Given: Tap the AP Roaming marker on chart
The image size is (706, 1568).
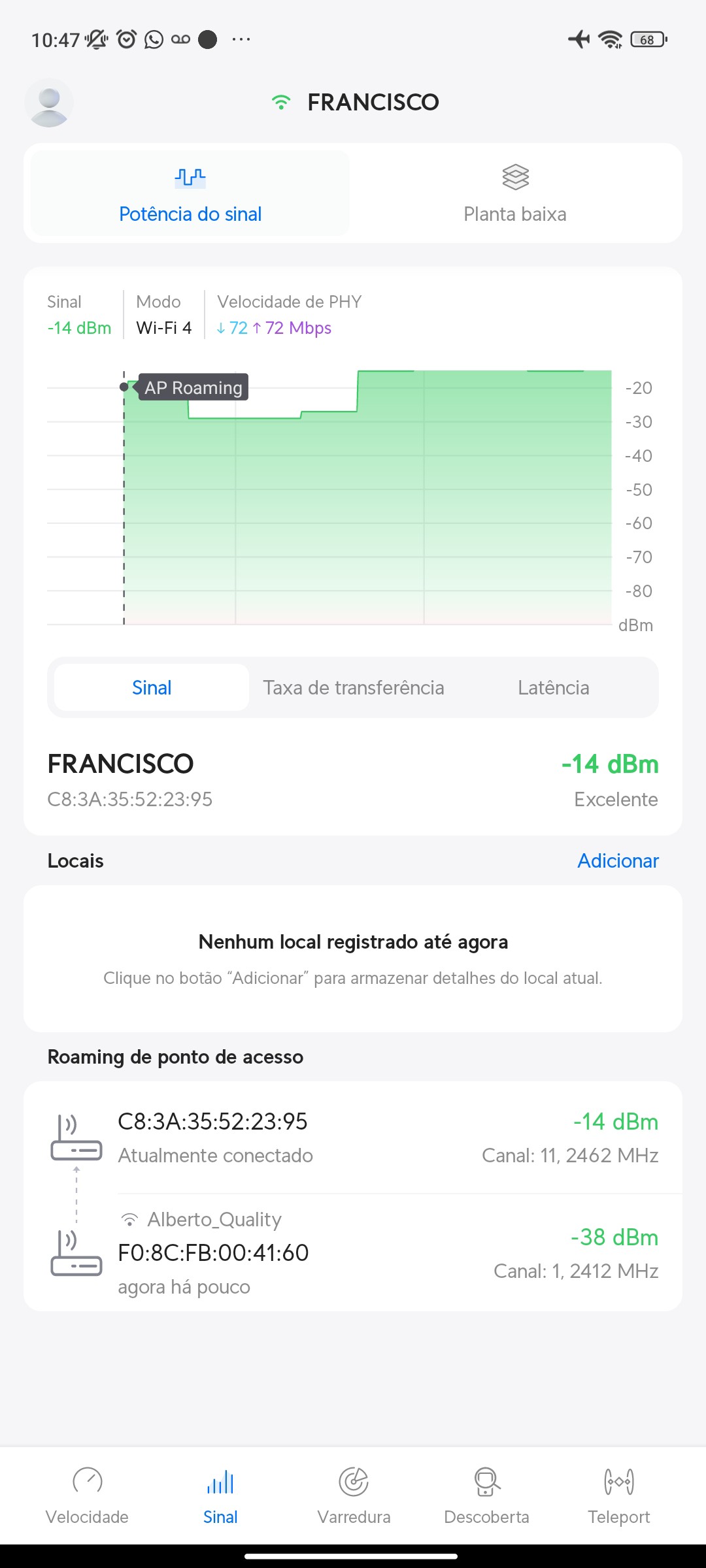Looking at the screenshot, I should pos(192,387).
